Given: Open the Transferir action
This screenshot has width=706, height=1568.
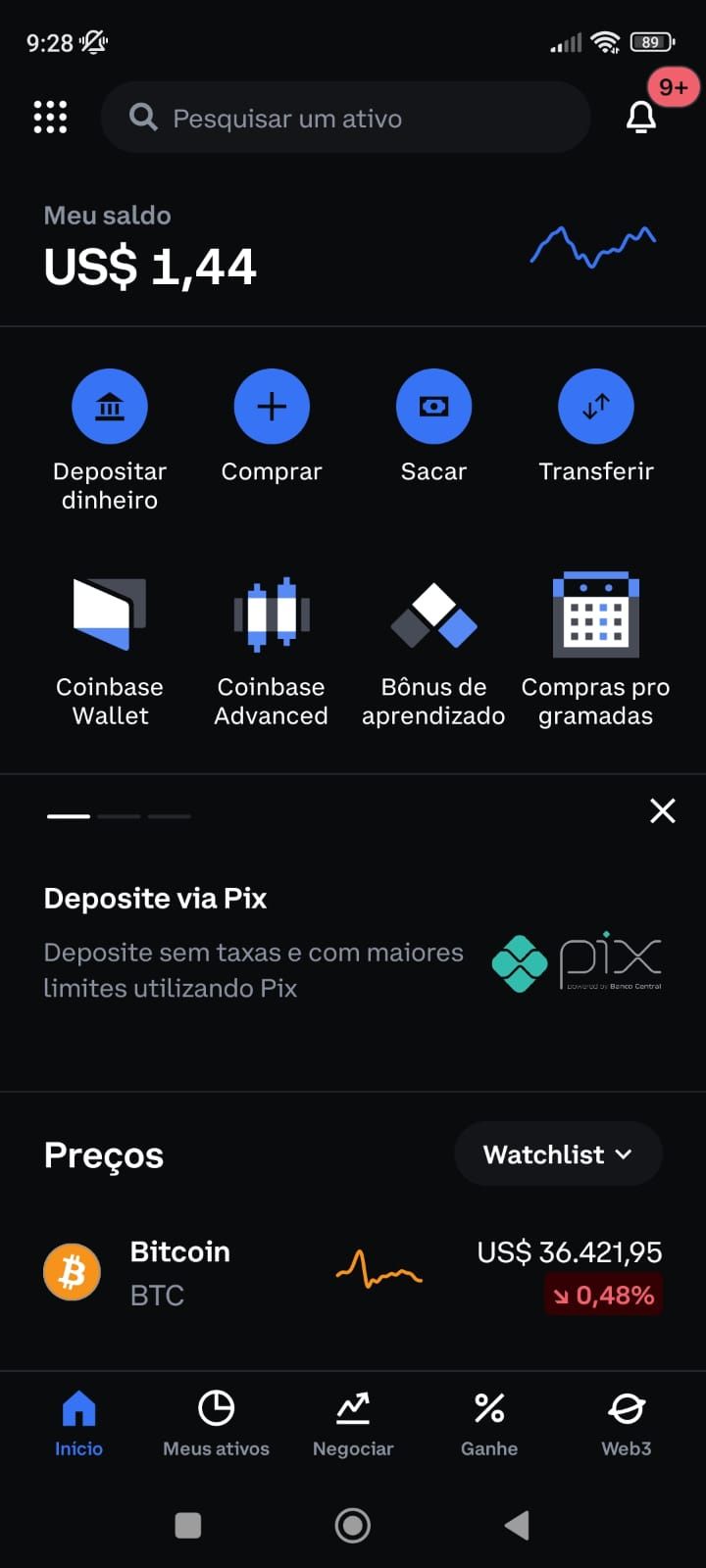Looking at the screenshot, I should [595, 407].
